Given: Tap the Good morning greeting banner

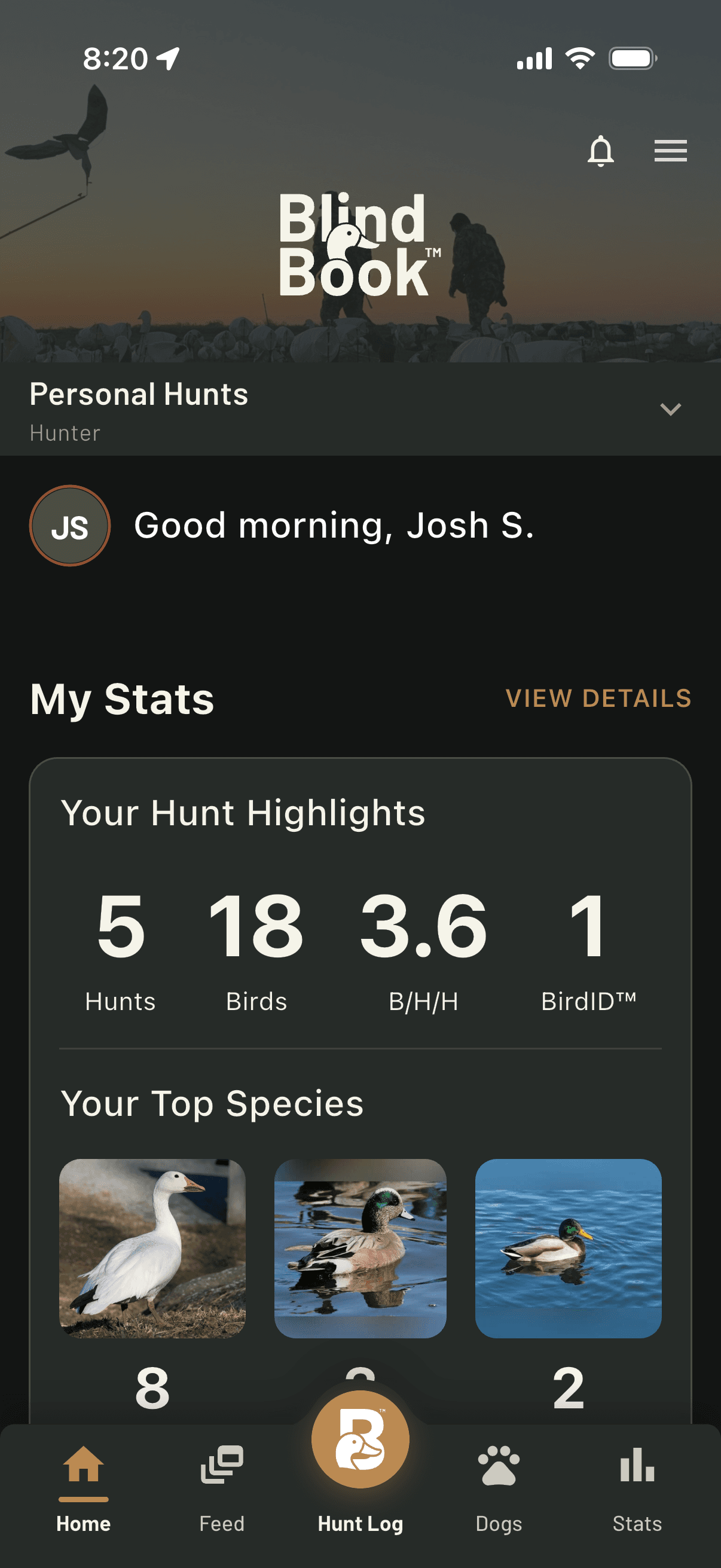Looking at the screenshot, I should pos(335,526).
